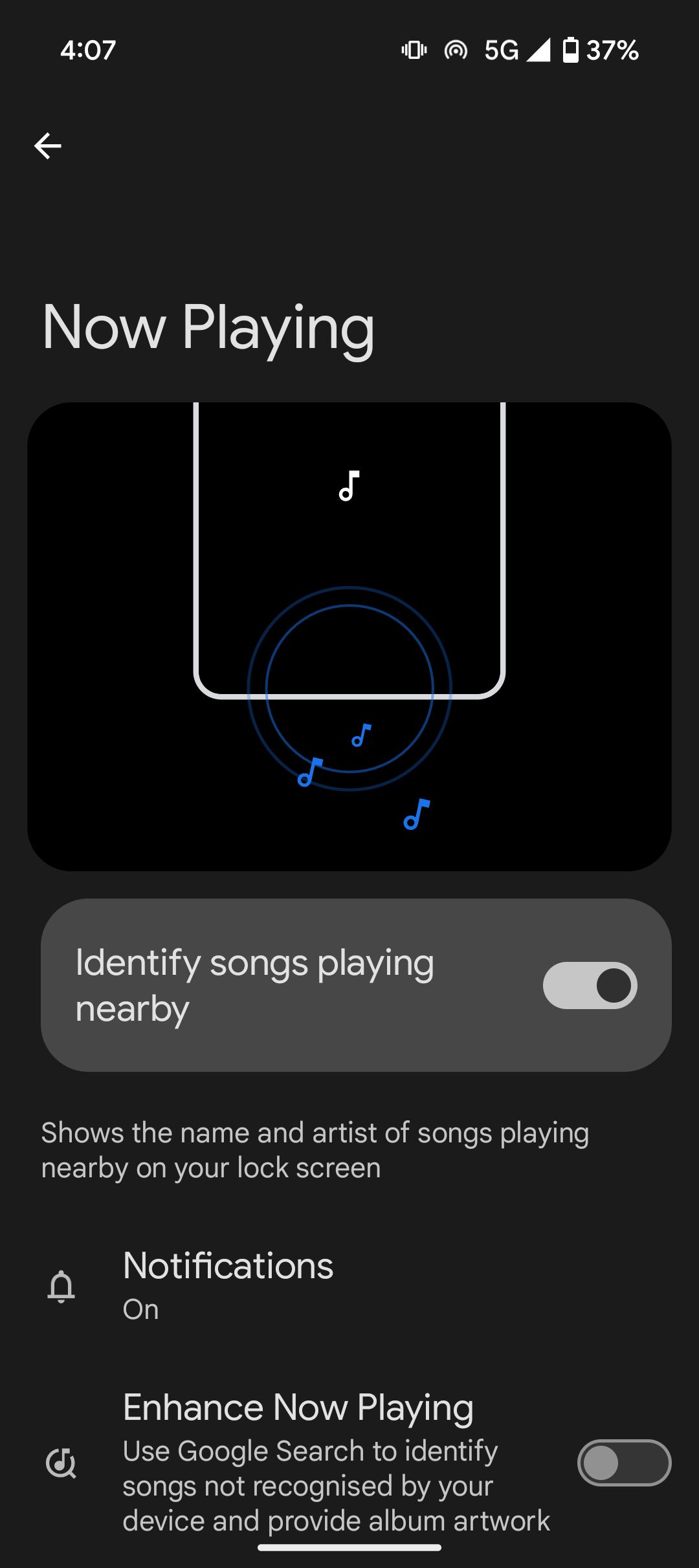The height and width of the screenshot is (1568, 699).
Task: Tap the phone outline illustration
Action: pyautogui.click(x=349, y=550)
